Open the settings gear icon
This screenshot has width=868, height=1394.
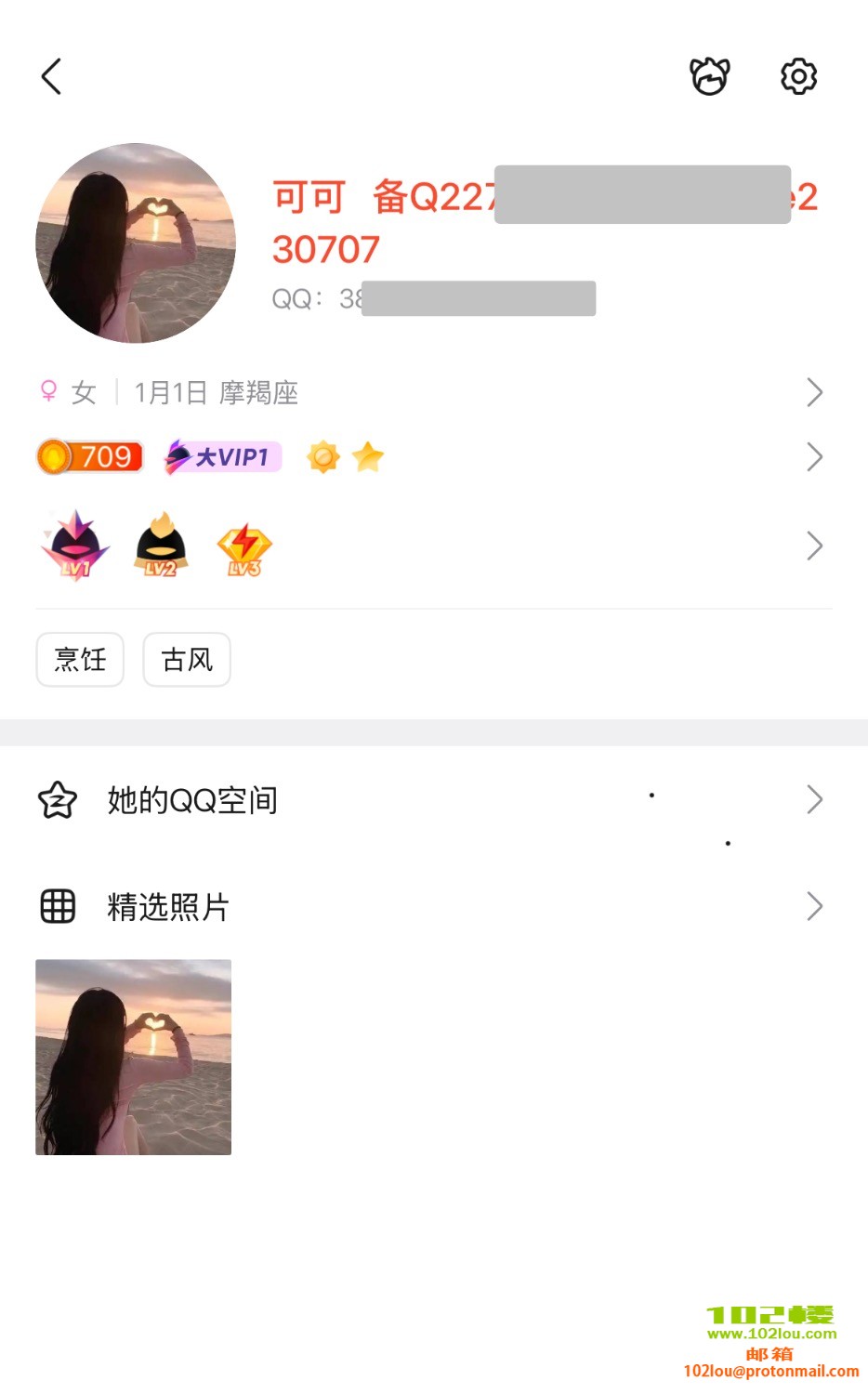click(x=798, y=76)
